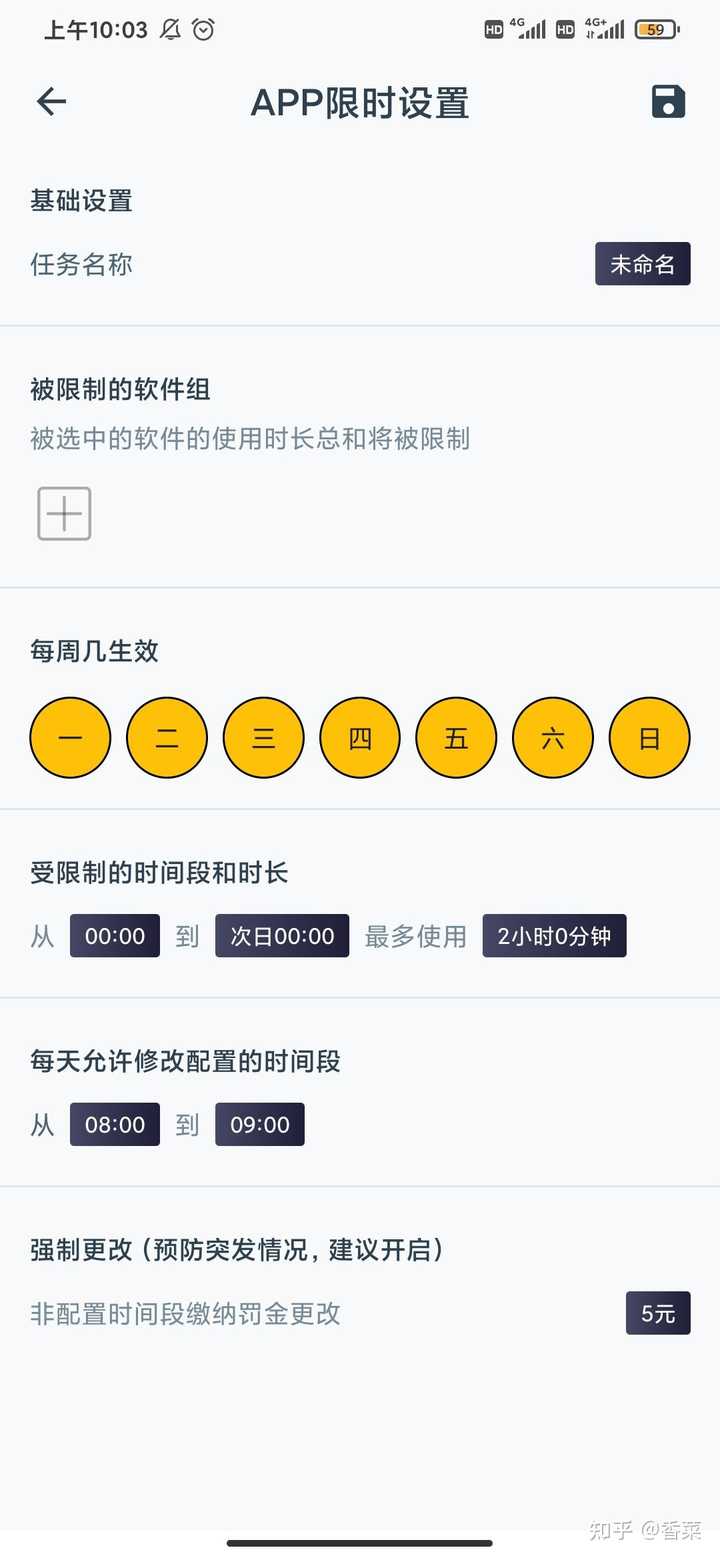The height and width of the screenshot is (1560, 720).
Task: Change restricted end time 次日00:00
Action: click(282, 936)
